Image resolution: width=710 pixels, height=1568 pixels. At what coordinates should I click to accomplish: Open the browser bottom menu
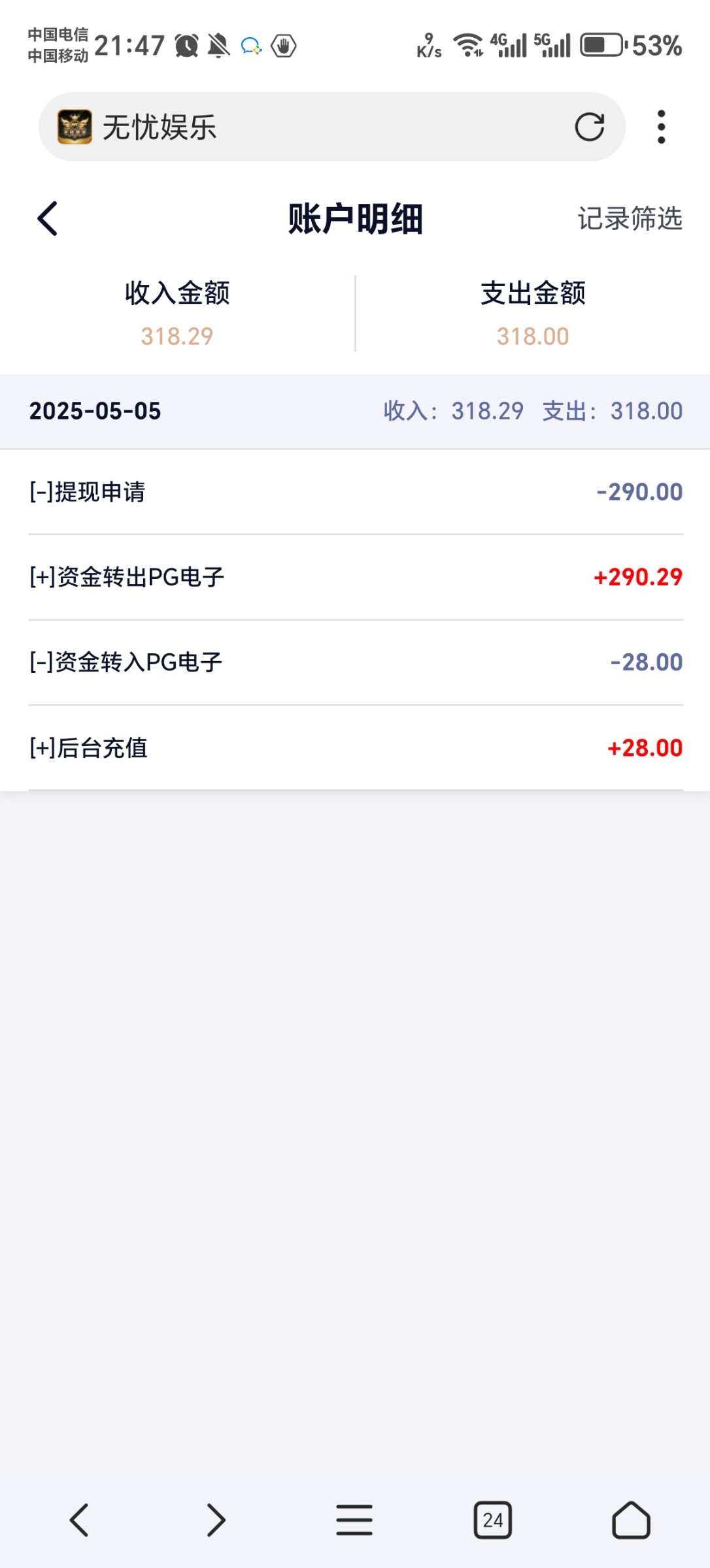[x=354, y=1520]
